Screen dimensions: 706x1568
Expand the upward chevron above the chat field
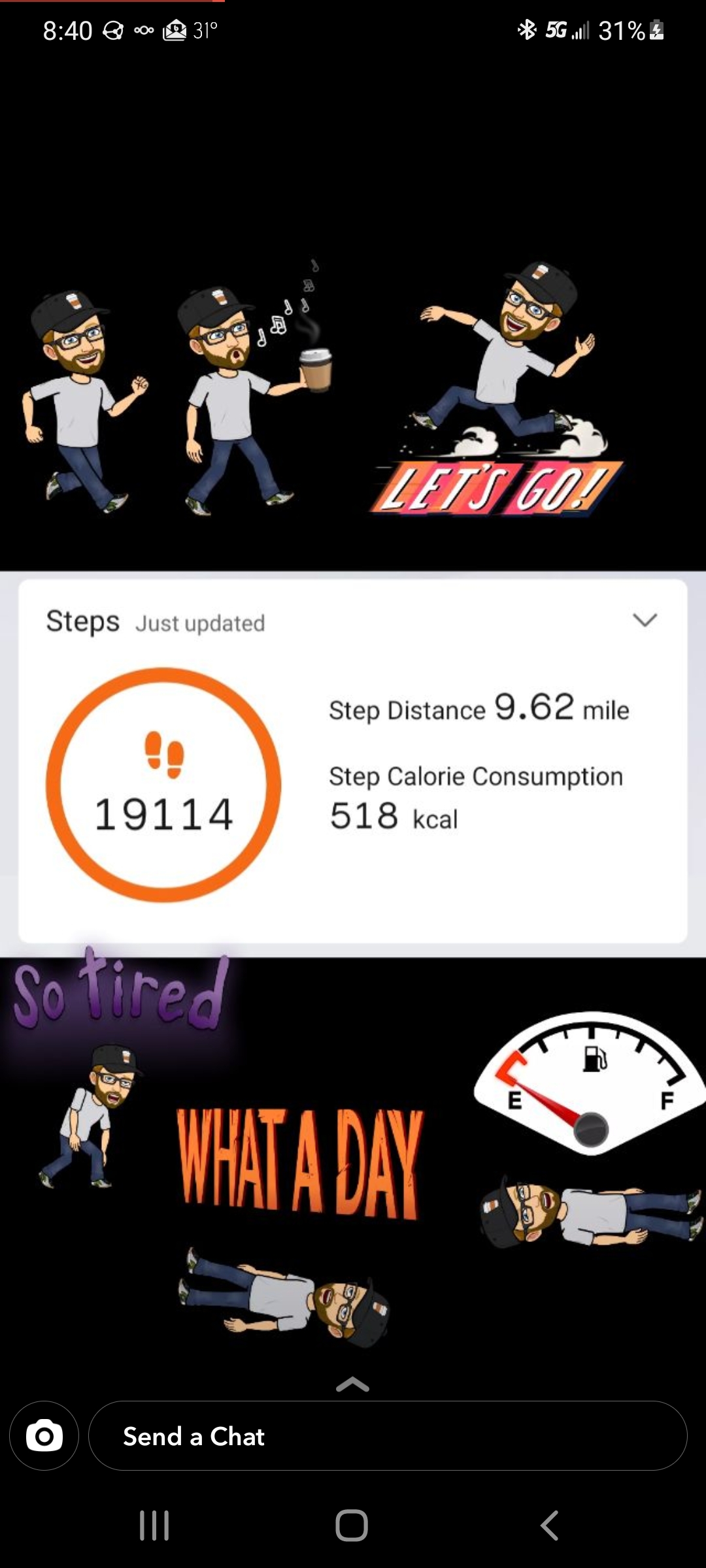pos(352,1384)
